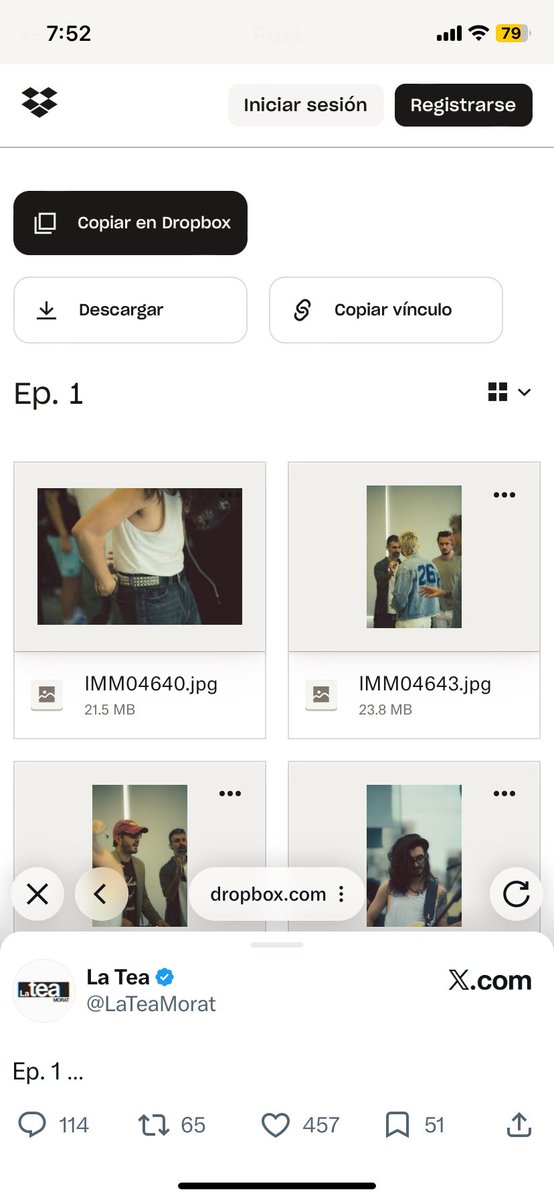The height and width of the screenshot is (1200, 554).
Task: Open the Dropbox logo home
Action: (x=39, y=102)
